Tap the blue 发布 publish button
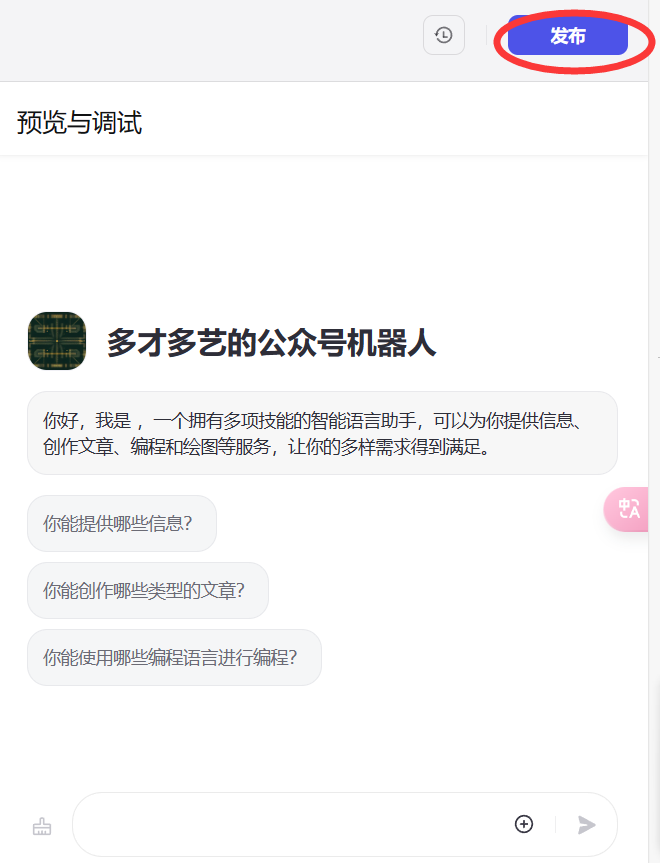 point(568,35)
